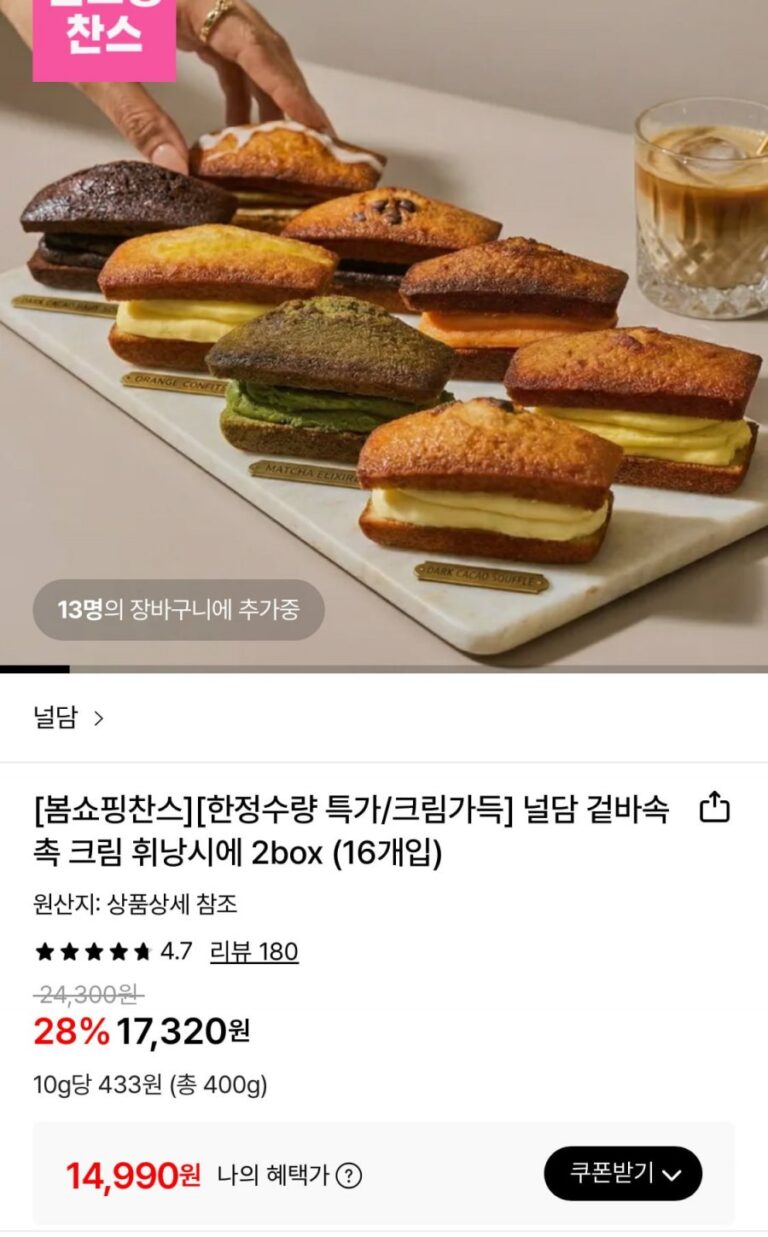Show help for 나의 혜택가
This screenshot has width=768, height=1237.
click(x=348, y=1176)
